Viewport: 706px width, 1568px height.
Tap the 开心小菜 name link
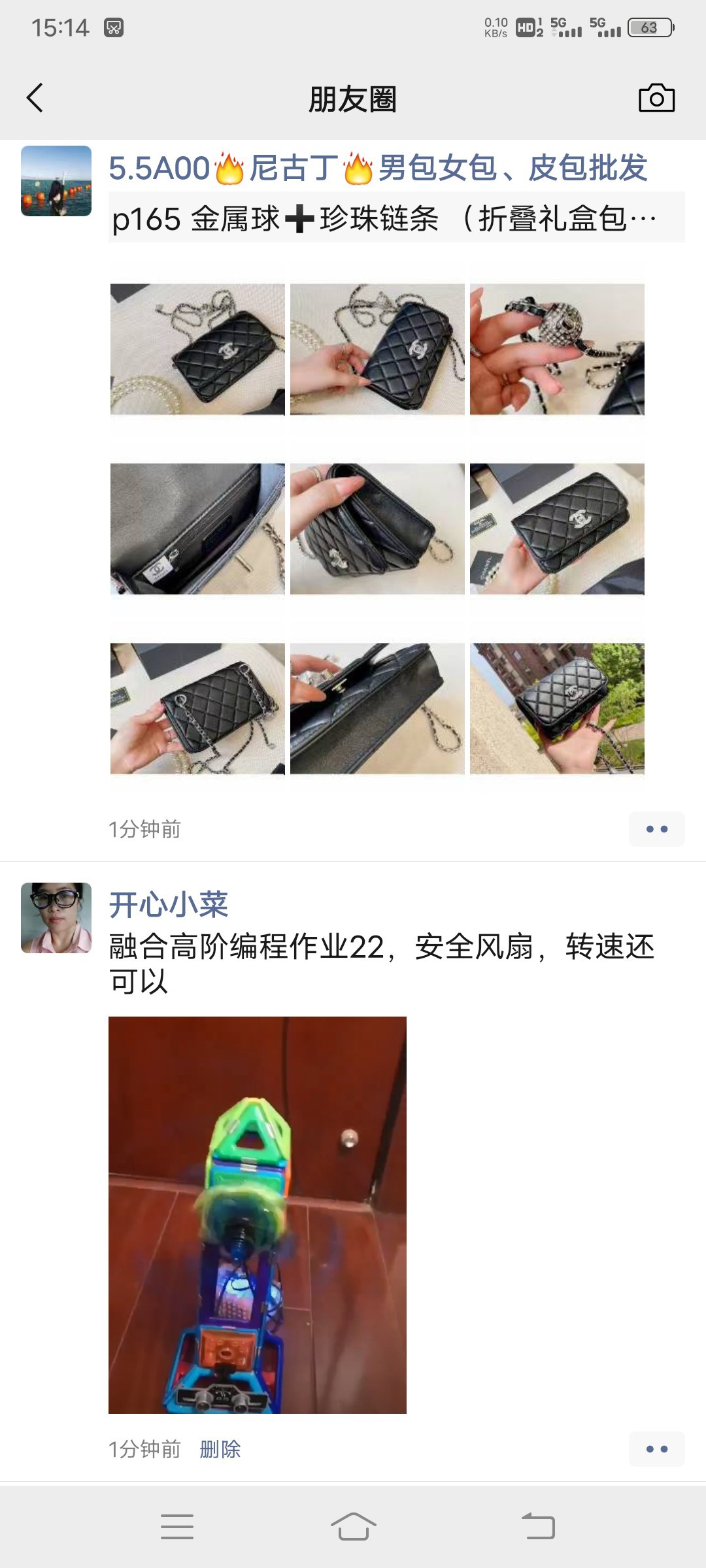coord(169,905)
